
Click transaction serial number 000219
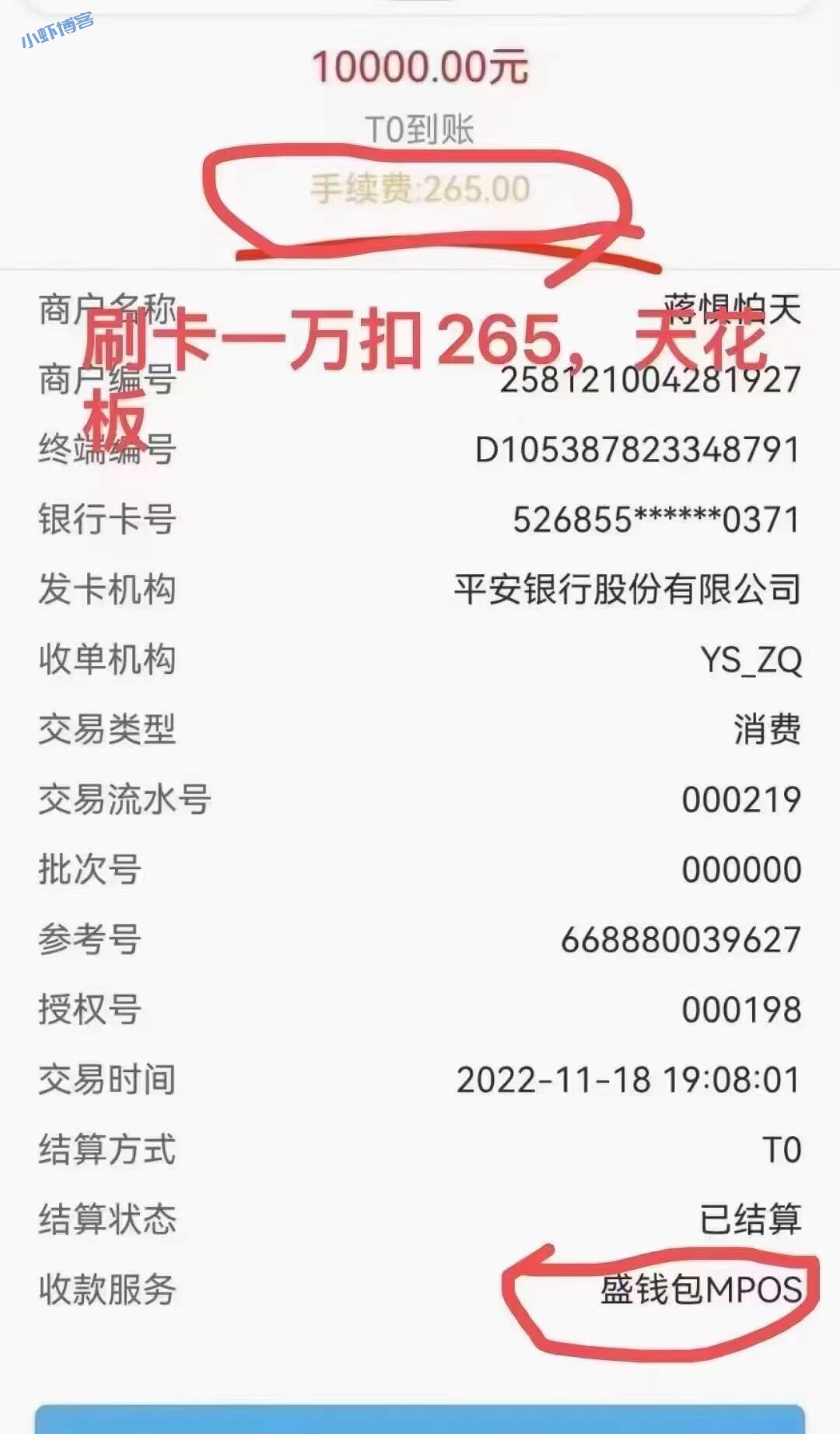743,798
